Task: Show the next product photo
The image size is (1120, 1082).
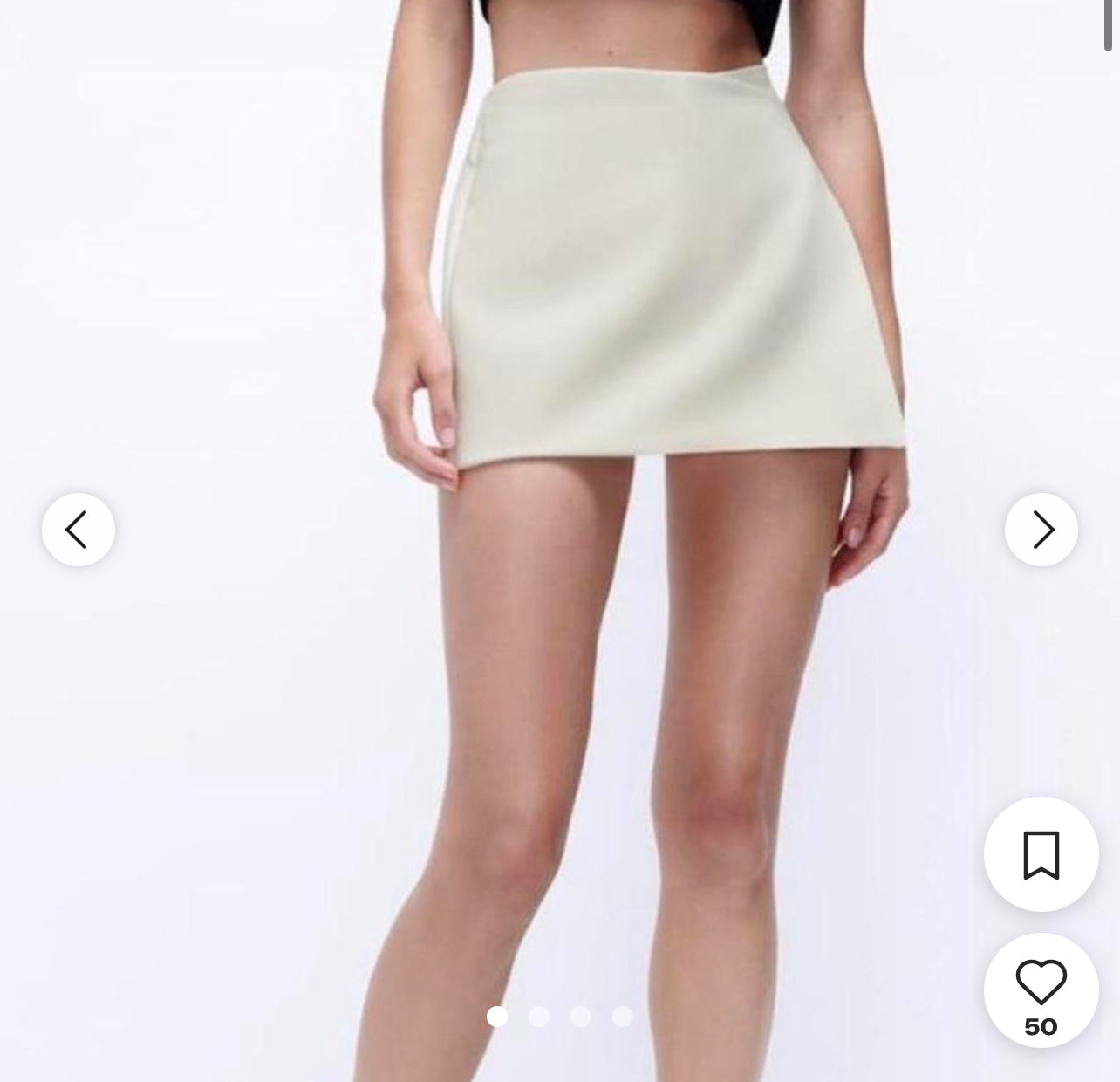Action: point(1041,530)
